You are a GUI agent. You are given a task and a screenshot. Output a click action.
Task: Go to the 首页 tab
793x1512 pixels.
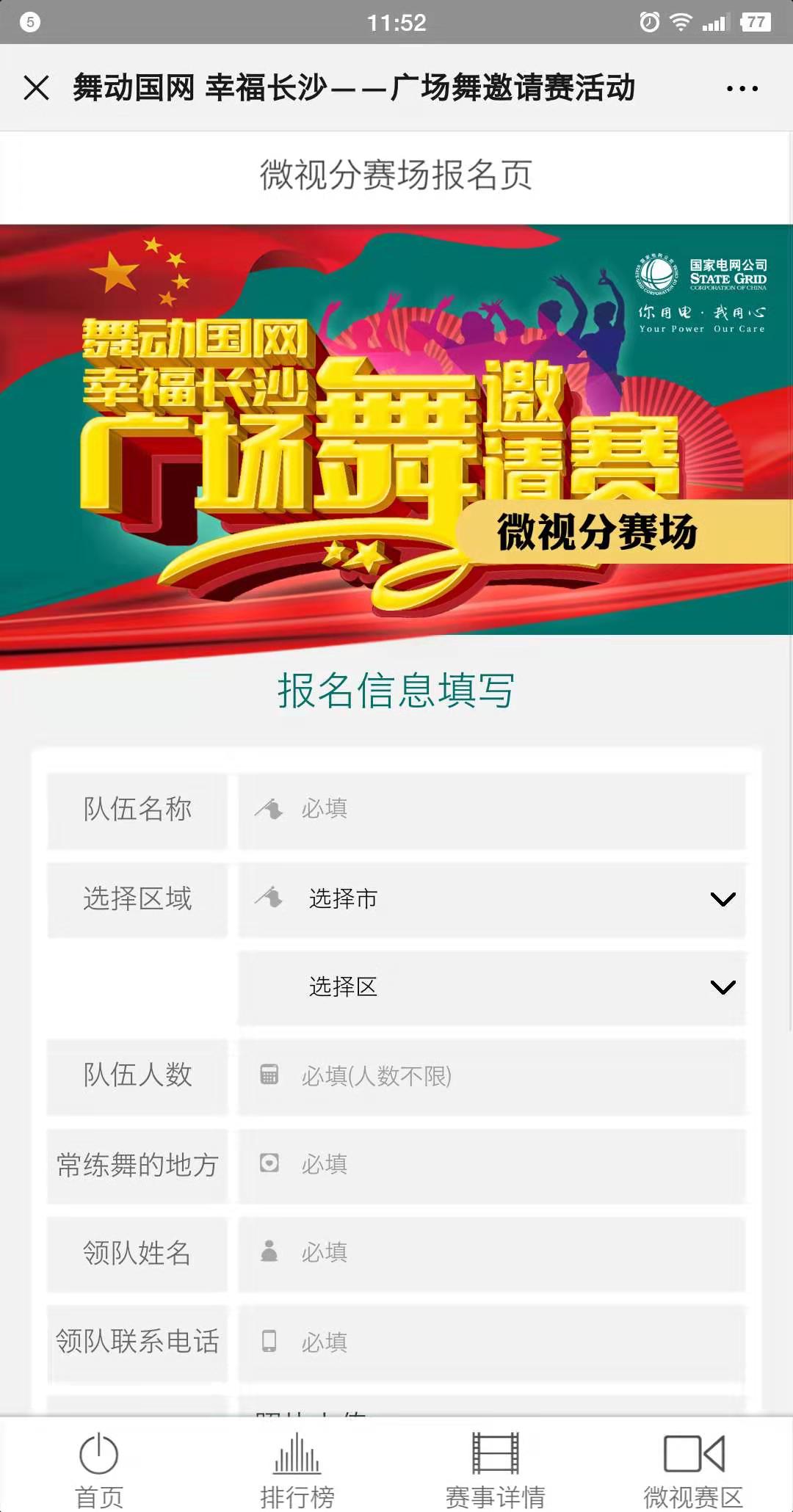(99, 1468)
